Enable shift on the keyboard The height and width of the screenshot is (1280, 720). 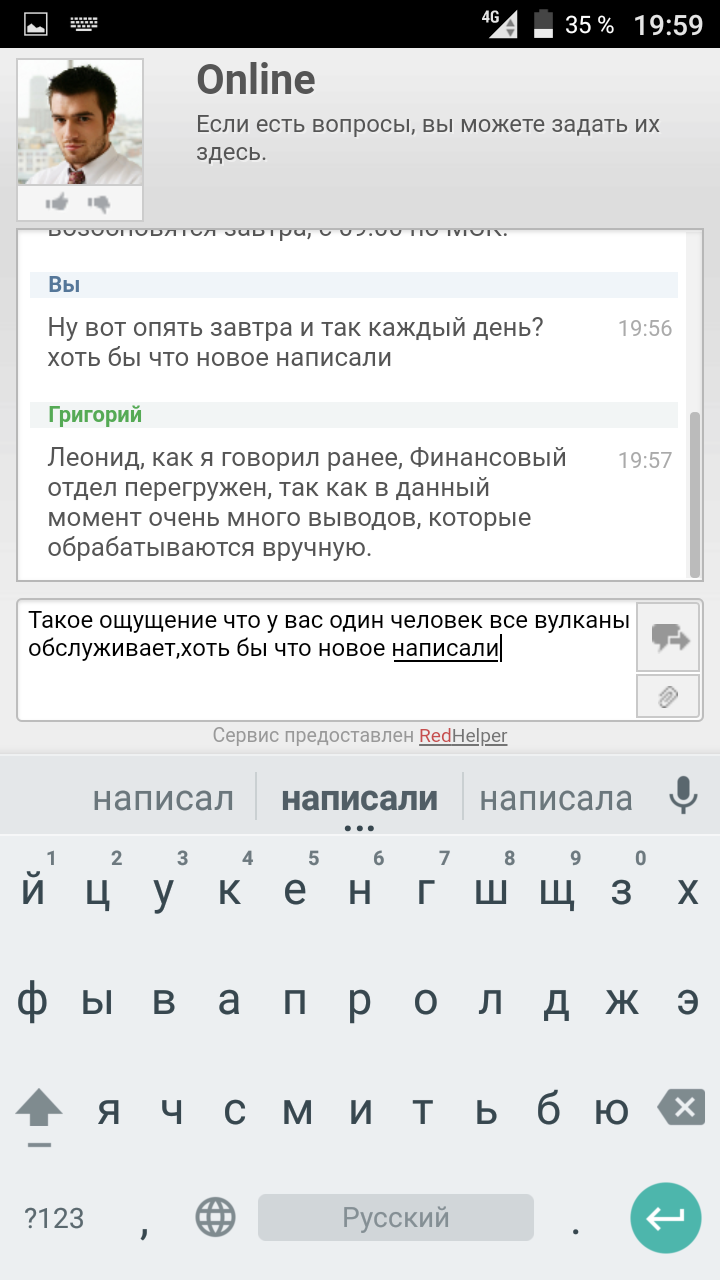[39, 1109]
